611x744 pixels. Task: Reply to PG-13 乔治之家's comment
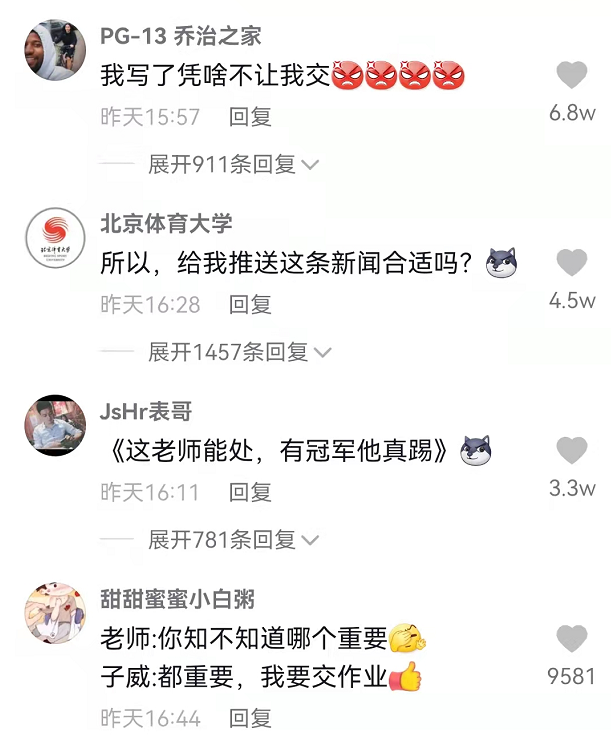(x=250, y=117)
